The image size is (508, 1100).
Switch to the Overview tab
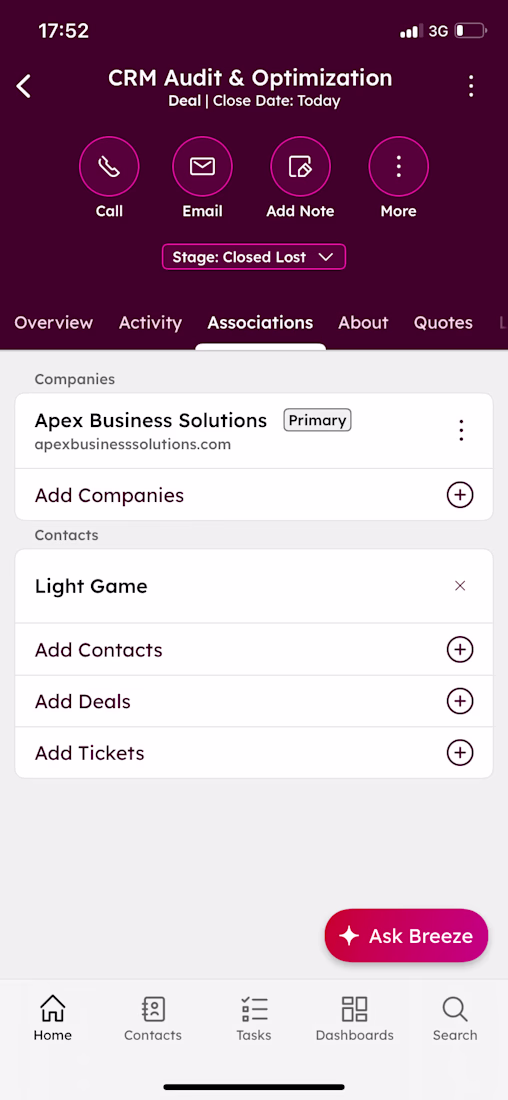[53, 323]
